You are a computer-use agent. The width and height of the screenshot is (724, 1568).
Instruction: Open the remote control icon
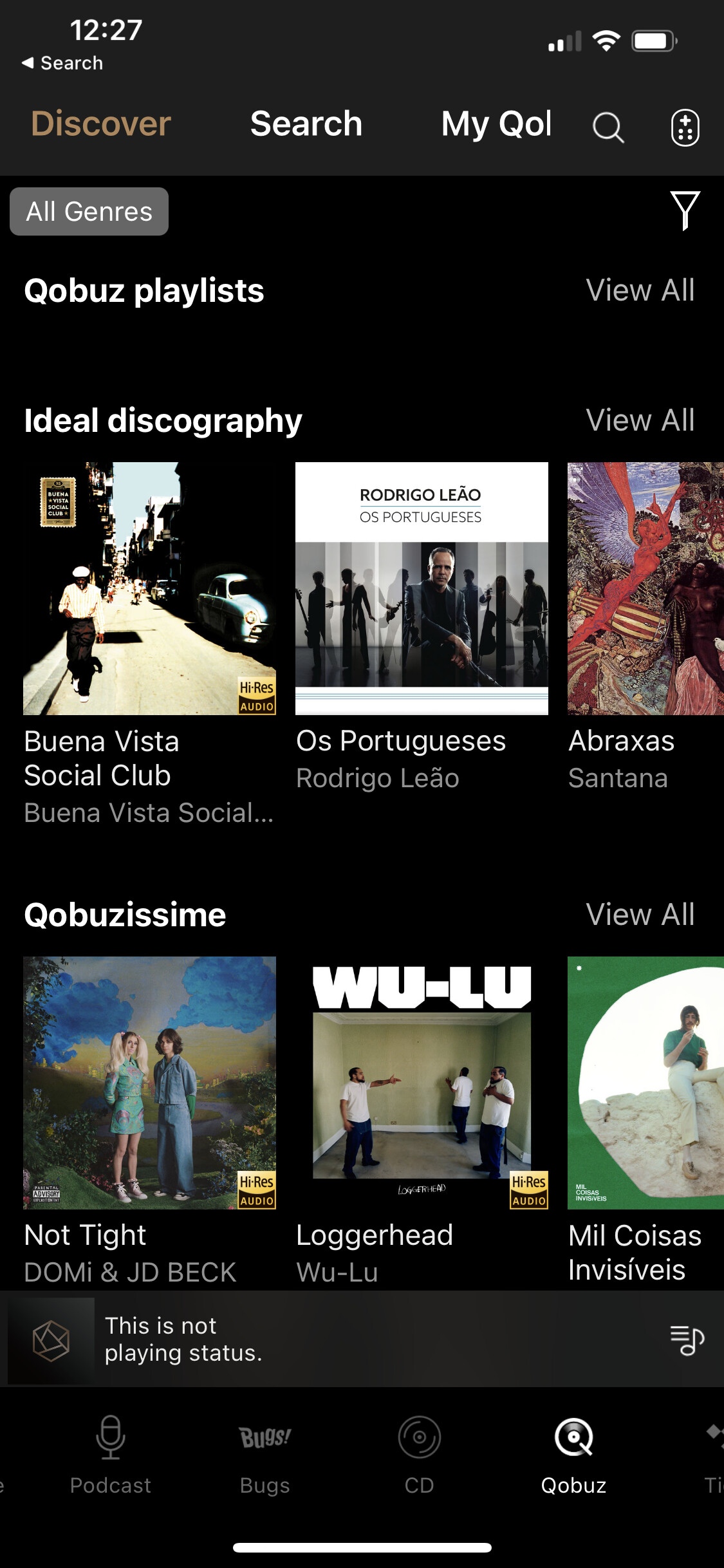685,127
